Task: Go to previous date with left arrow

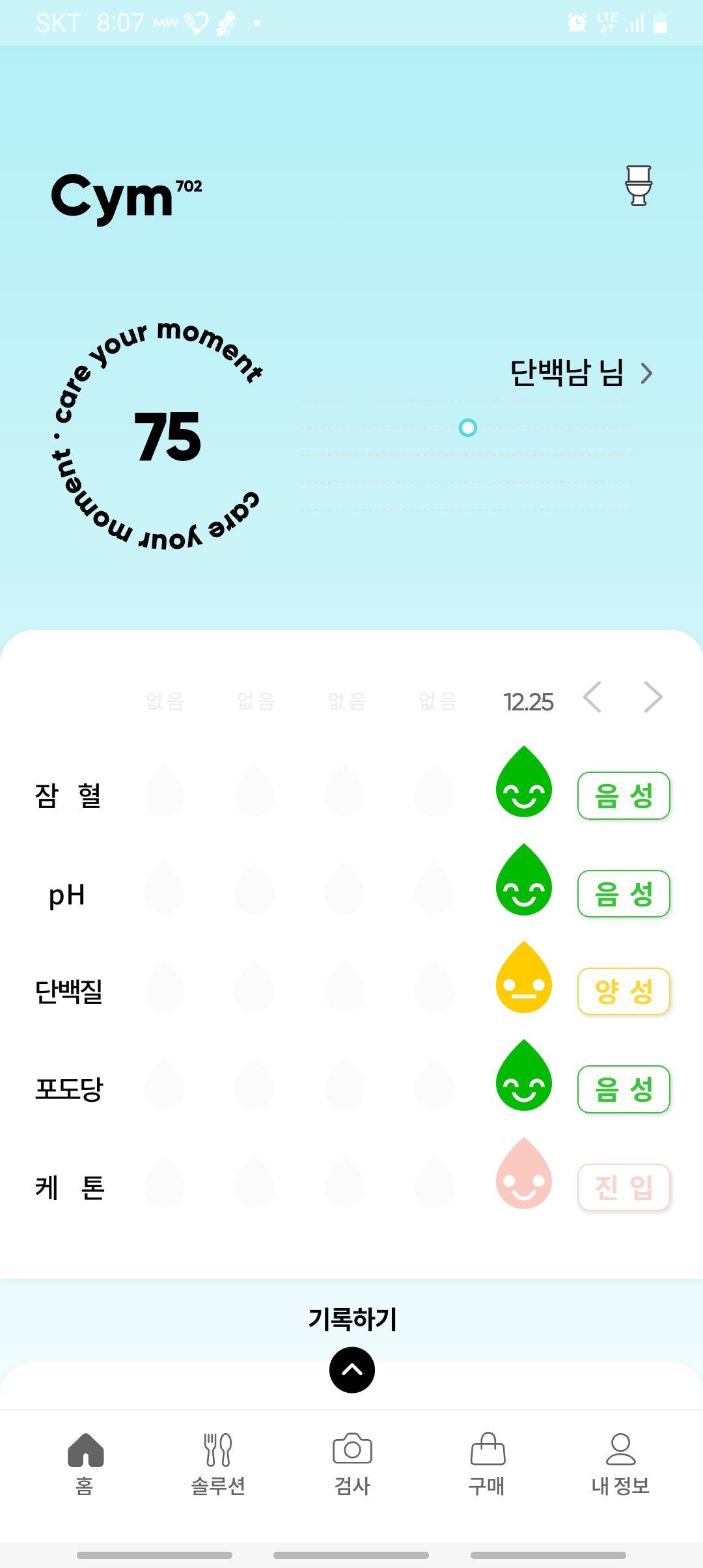Action: [592, 698]
